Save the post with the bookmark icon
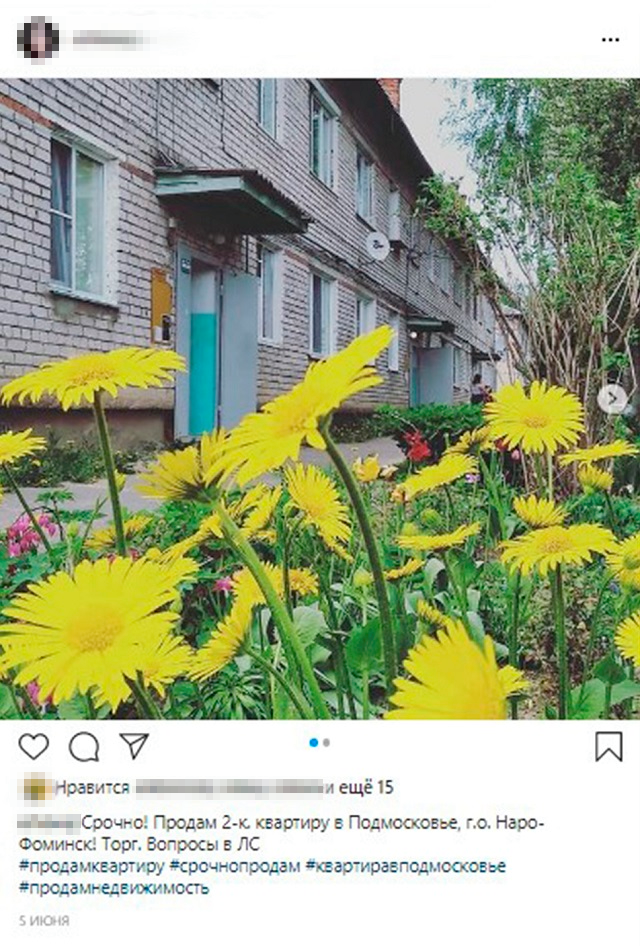This screenshot has width=640, height=946. [609, 746]
